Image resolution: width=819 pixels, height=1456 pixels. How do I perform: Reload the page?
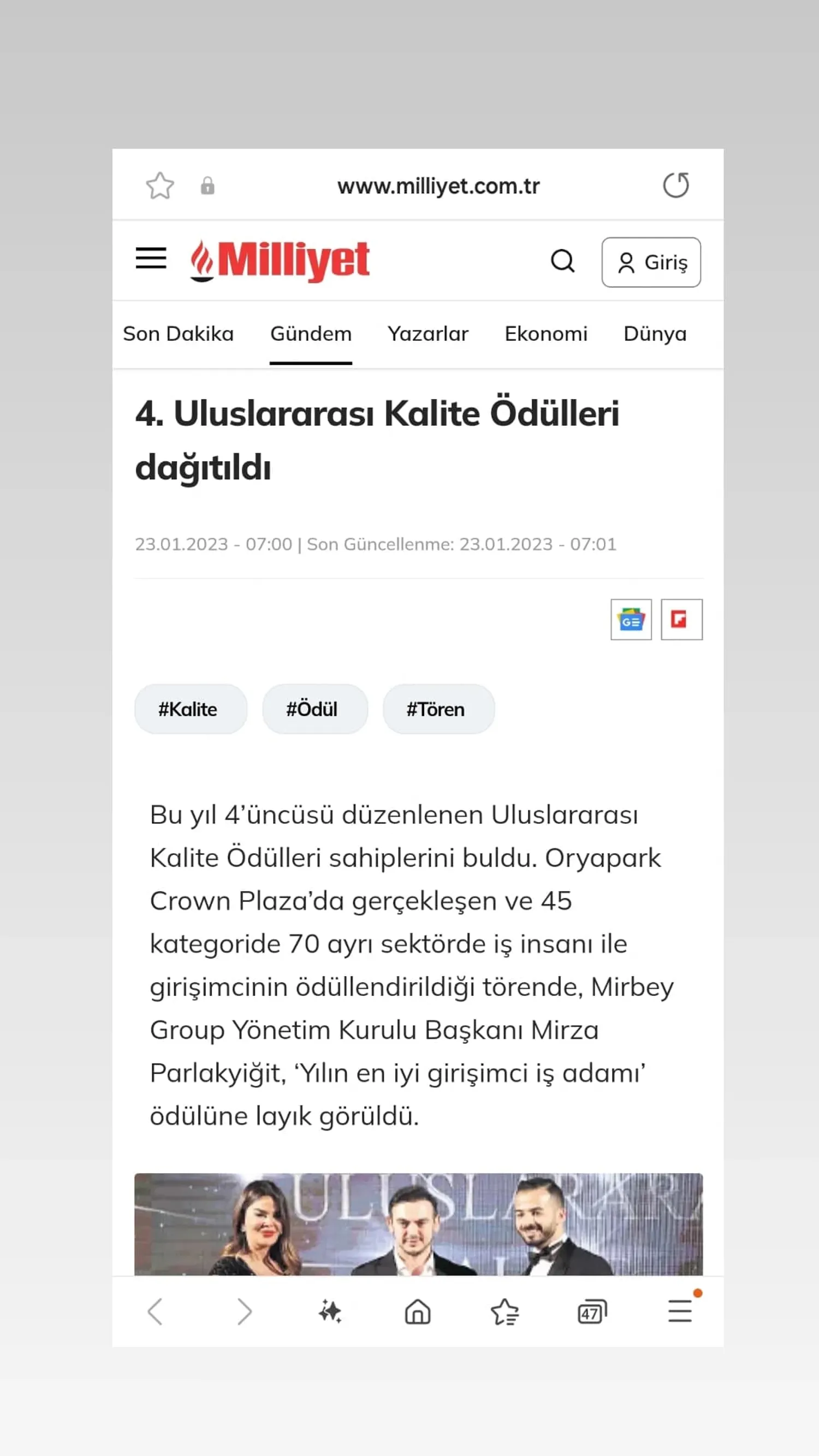675,185
